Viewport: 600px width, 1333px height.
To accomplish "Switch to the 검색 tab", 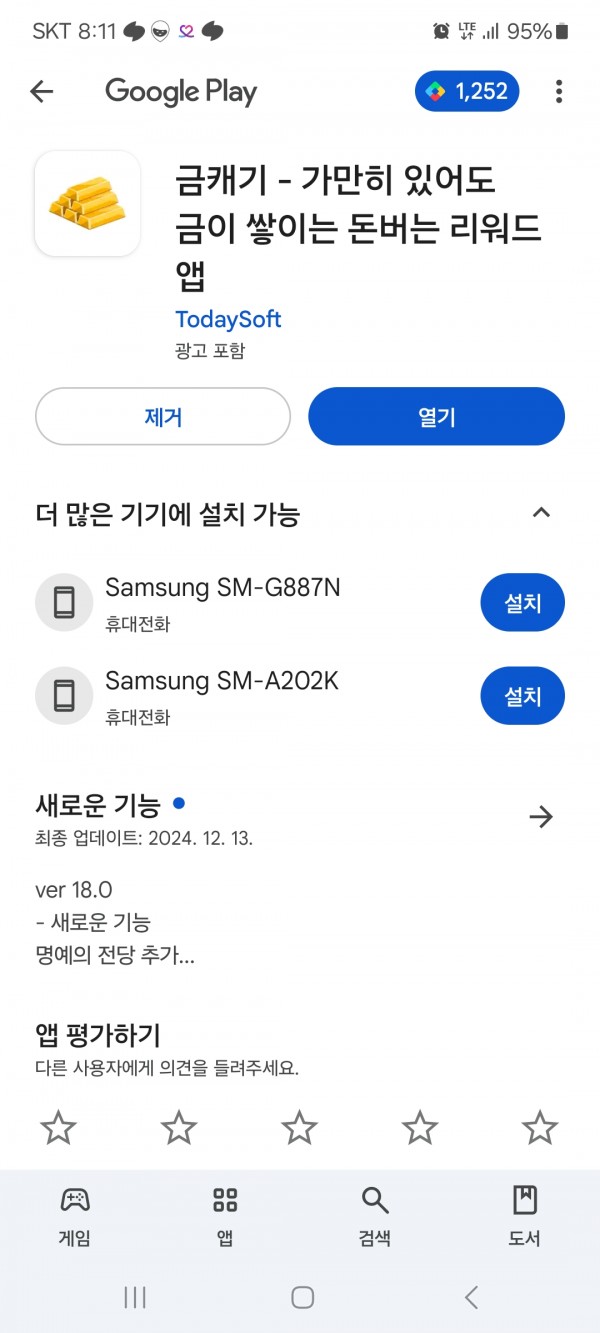I will pos(375,1215).
